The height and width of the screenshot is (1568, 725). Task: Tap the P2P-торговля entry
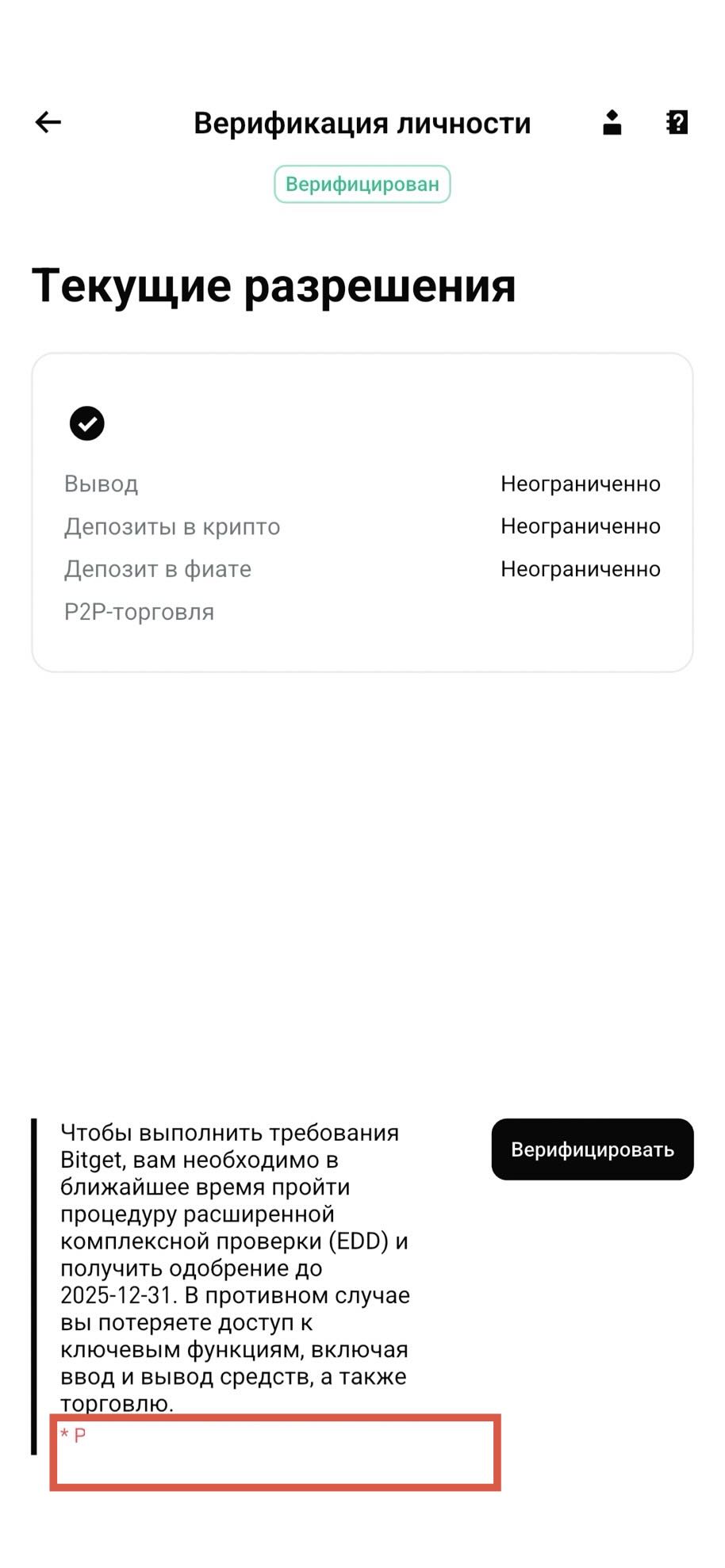pos(140,611)
